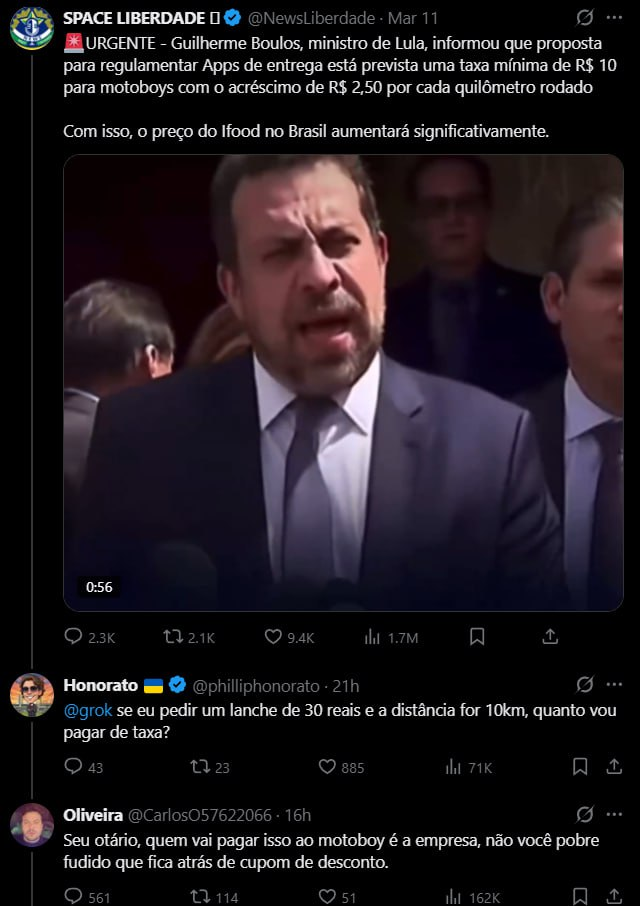This screenshot has height=906, width=640.
Task: Like the SPACE LIBERDADE post
Action: (274, 637)
